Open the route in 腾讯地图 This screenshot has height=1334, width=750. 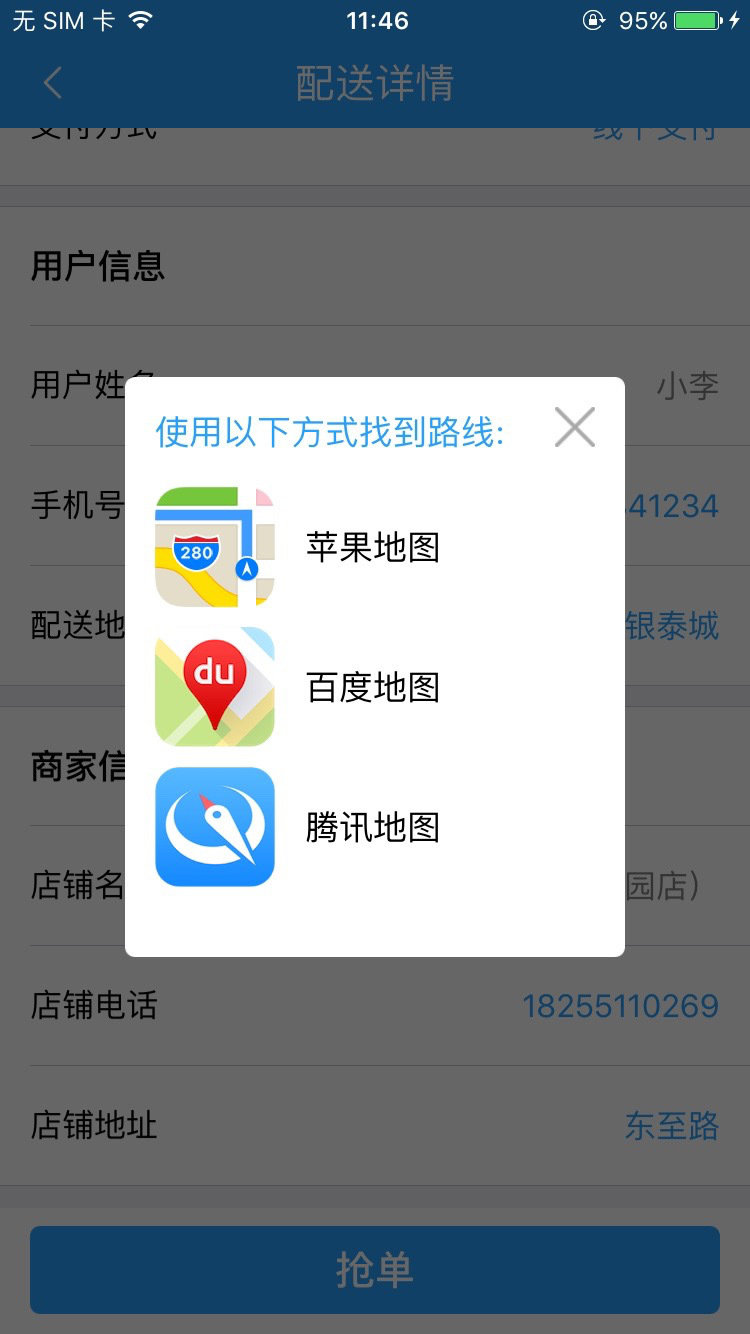point(372,827)
